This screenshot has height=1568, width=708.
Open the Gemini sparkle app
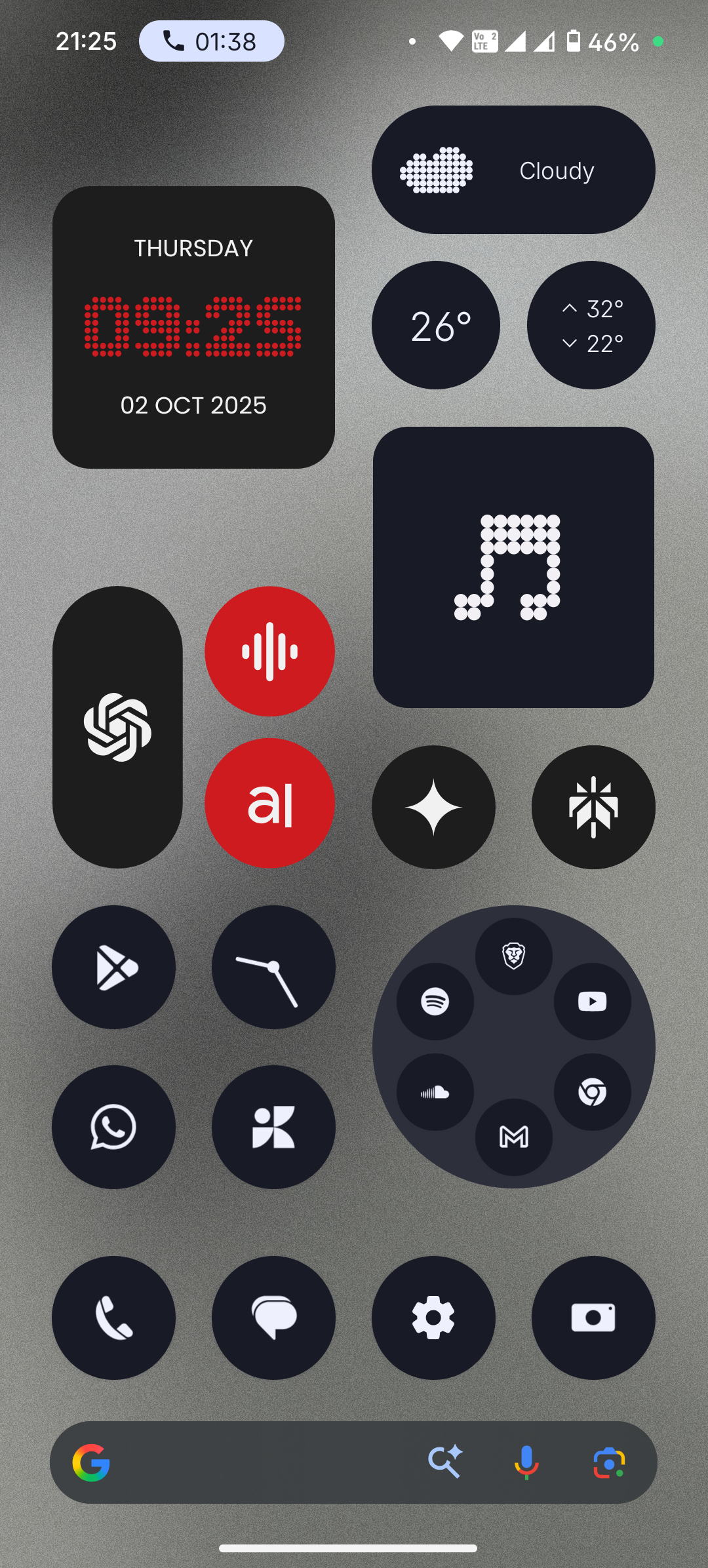433,807
